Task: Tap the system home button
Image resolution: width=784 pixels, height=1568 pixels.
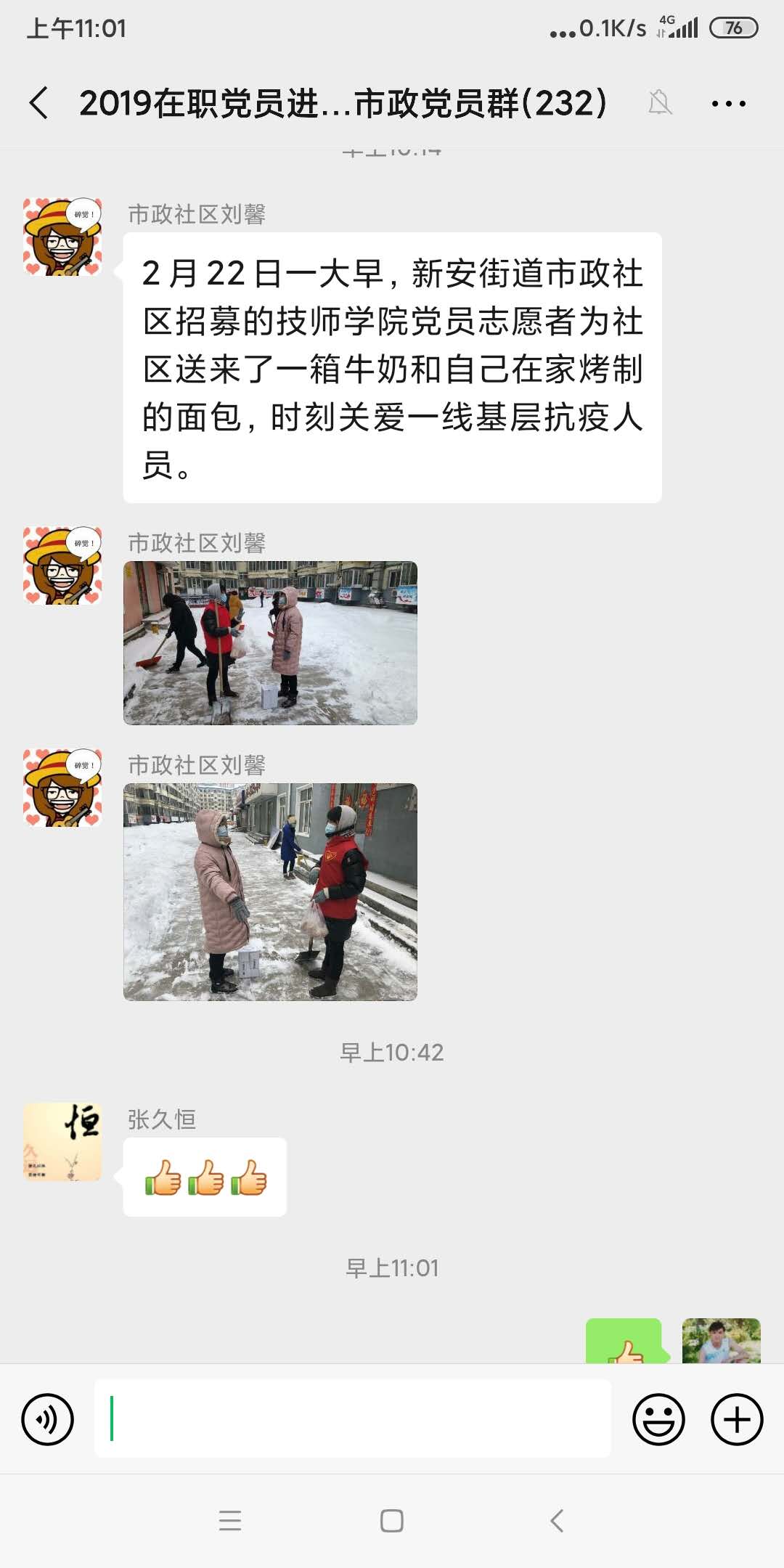Action: (392, 1520)
